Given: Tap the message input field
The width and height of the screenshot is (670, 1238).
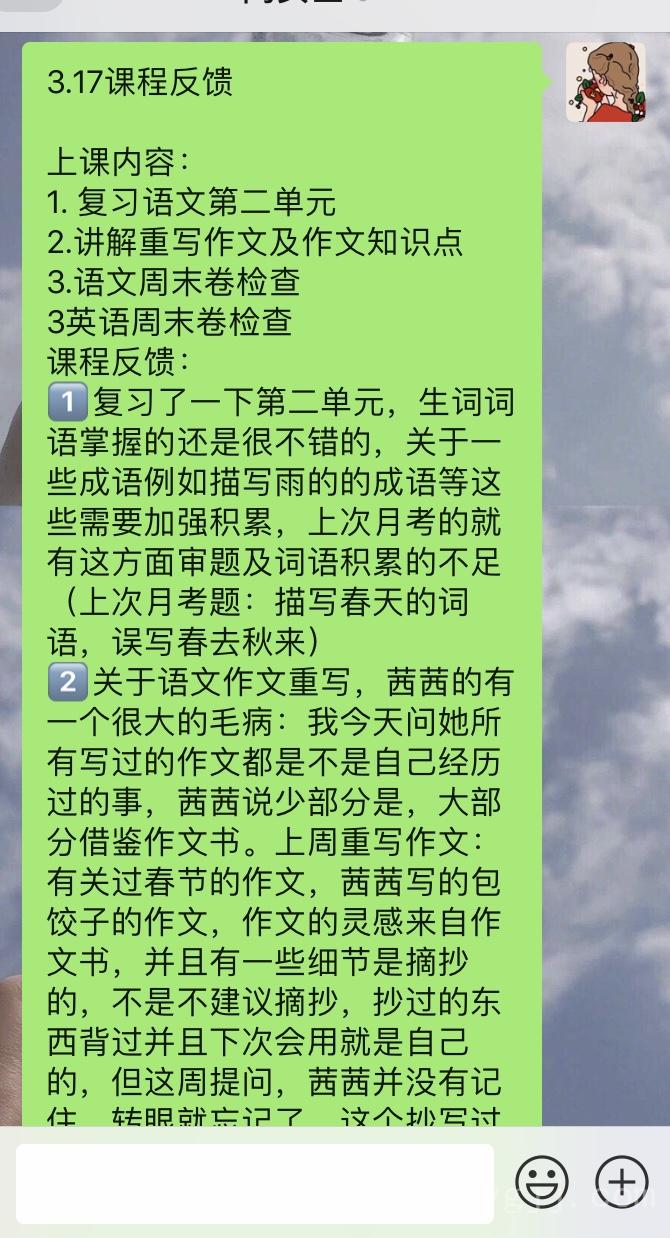Looking at the screenshot, I should 255,1183.
